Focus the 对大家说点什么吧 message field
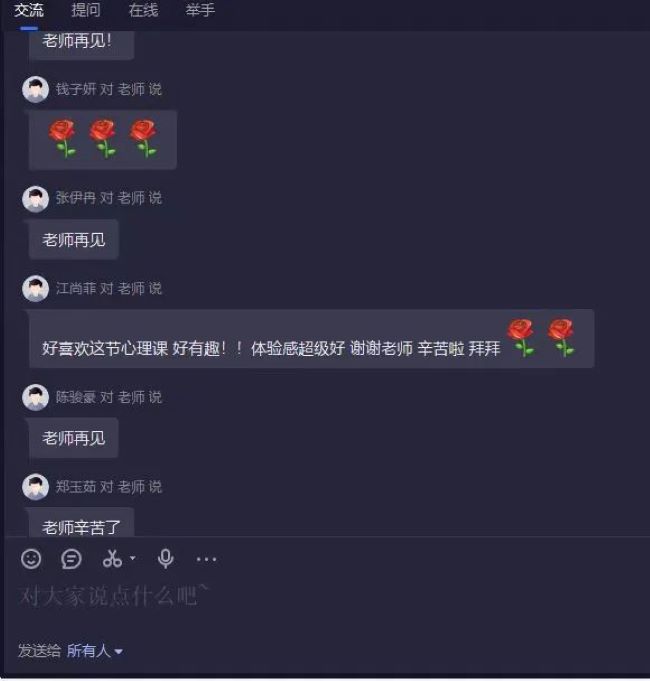650x681 pixels. click(300, 597)
